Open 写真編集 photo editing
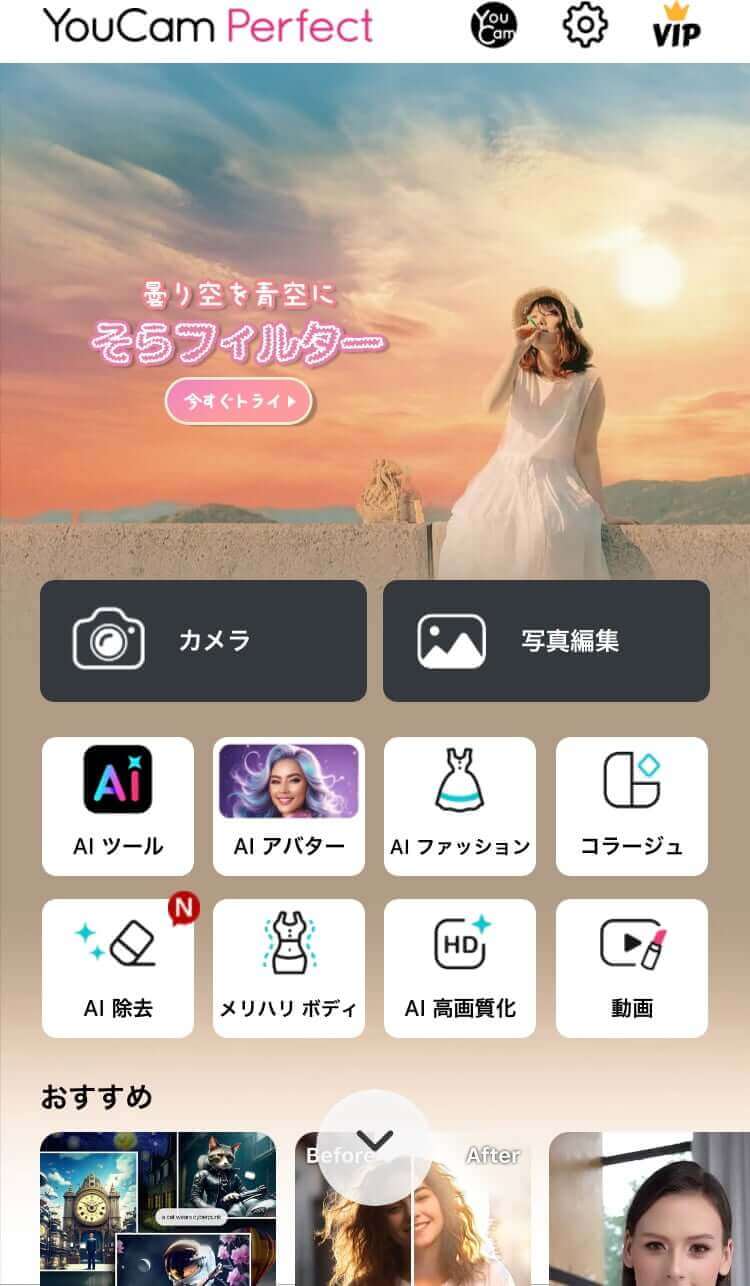Screen dimensions: 750x1286 546,641
